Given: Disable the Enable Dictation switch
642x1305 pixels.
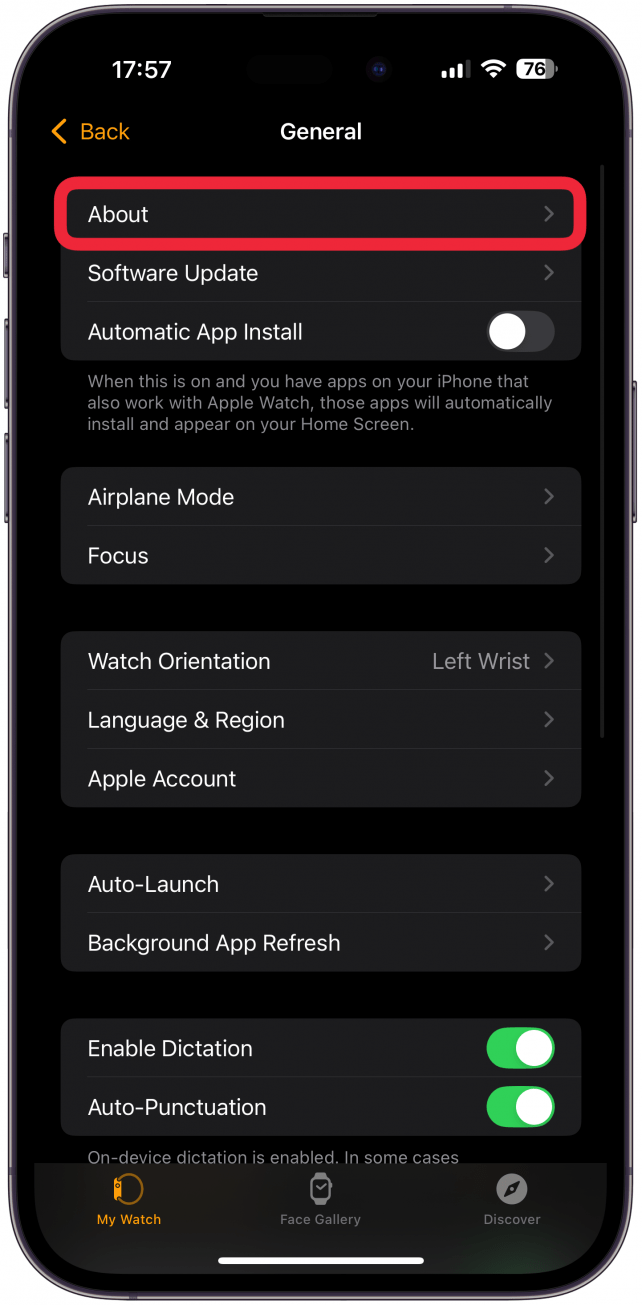Looking at the screenshot, I should 520,1048.
